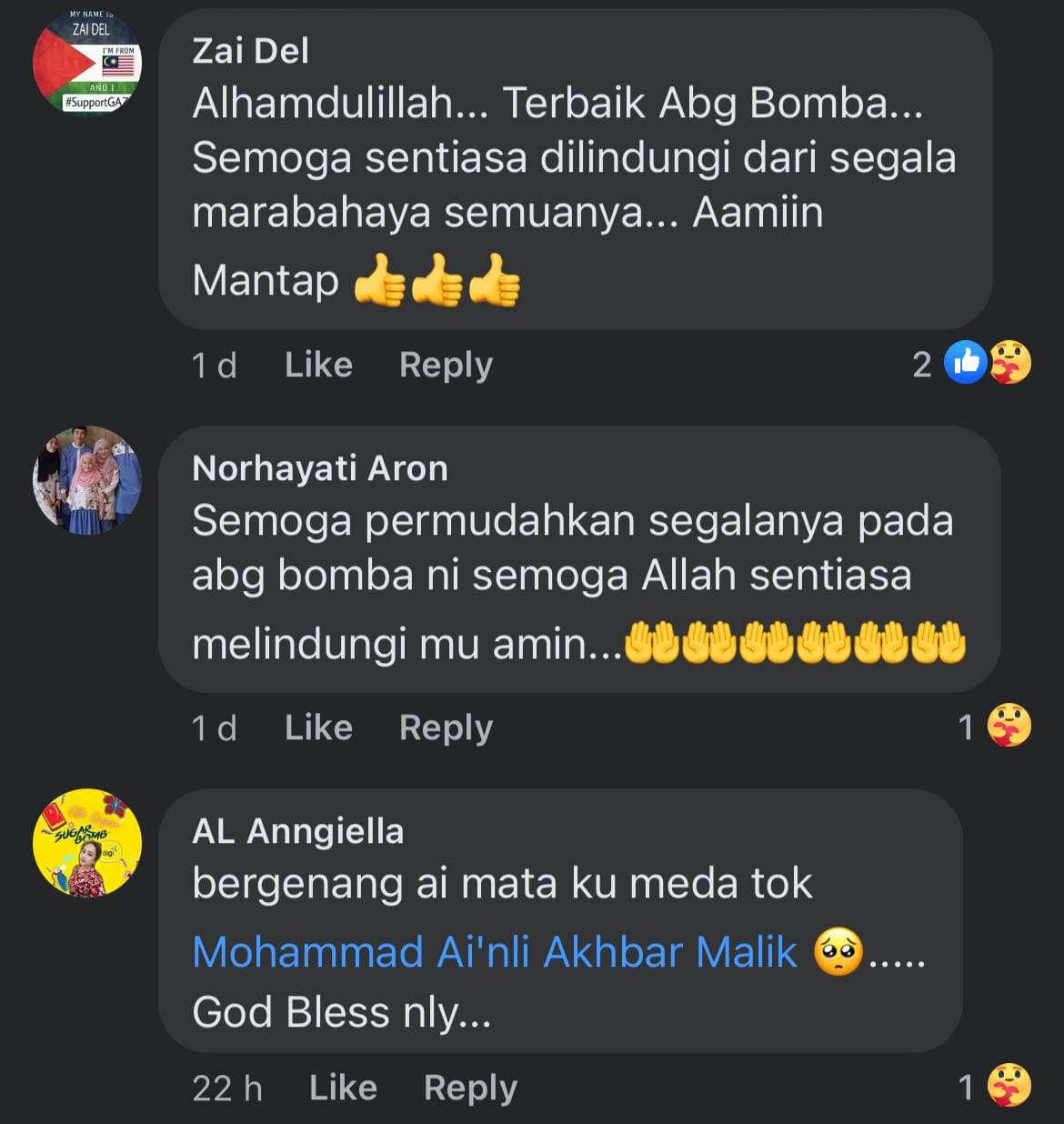Reply to Zai Del's comment
Image resolution: width=1064 pixels, height=1124 pixels.
point(446,365)
